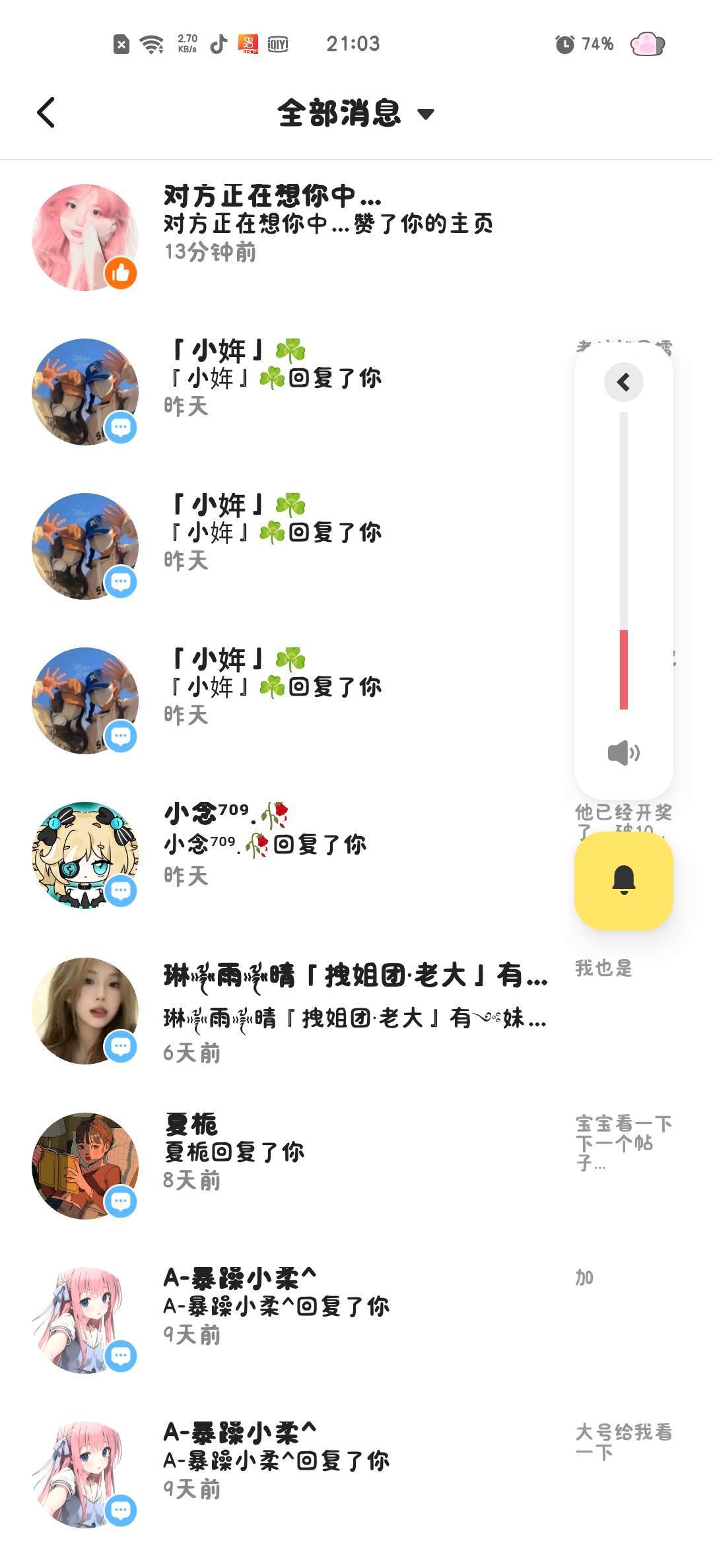
Task: Mute media using the speaker icon
Action: 623,752
